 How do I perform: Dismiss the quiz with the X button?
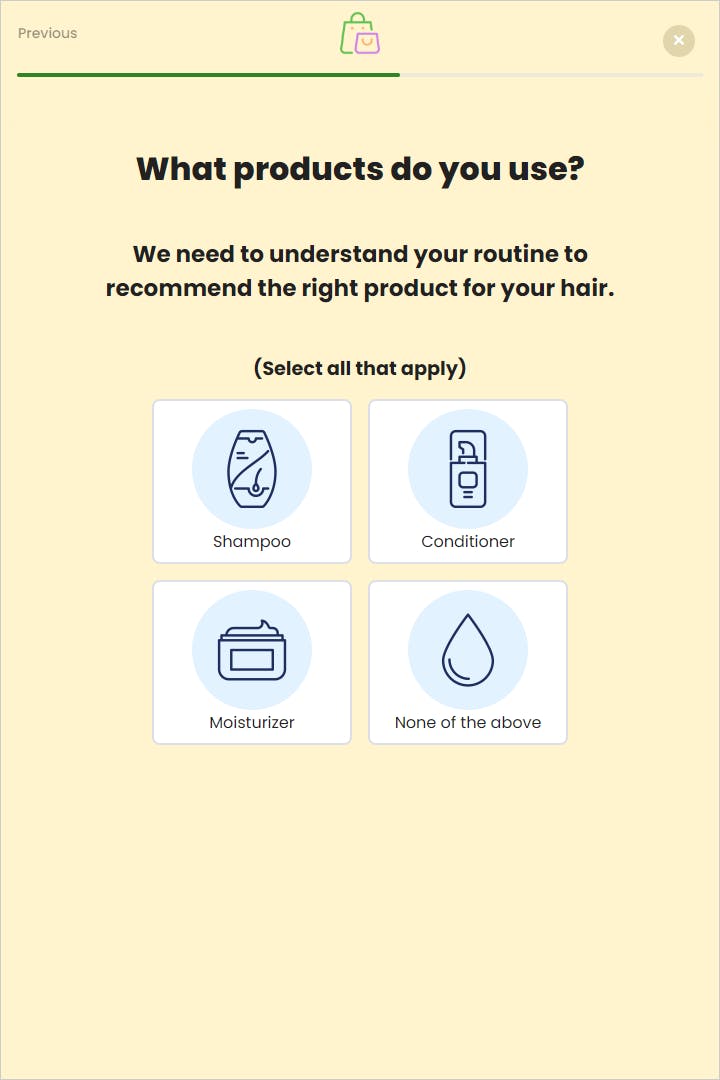point(678,40)
